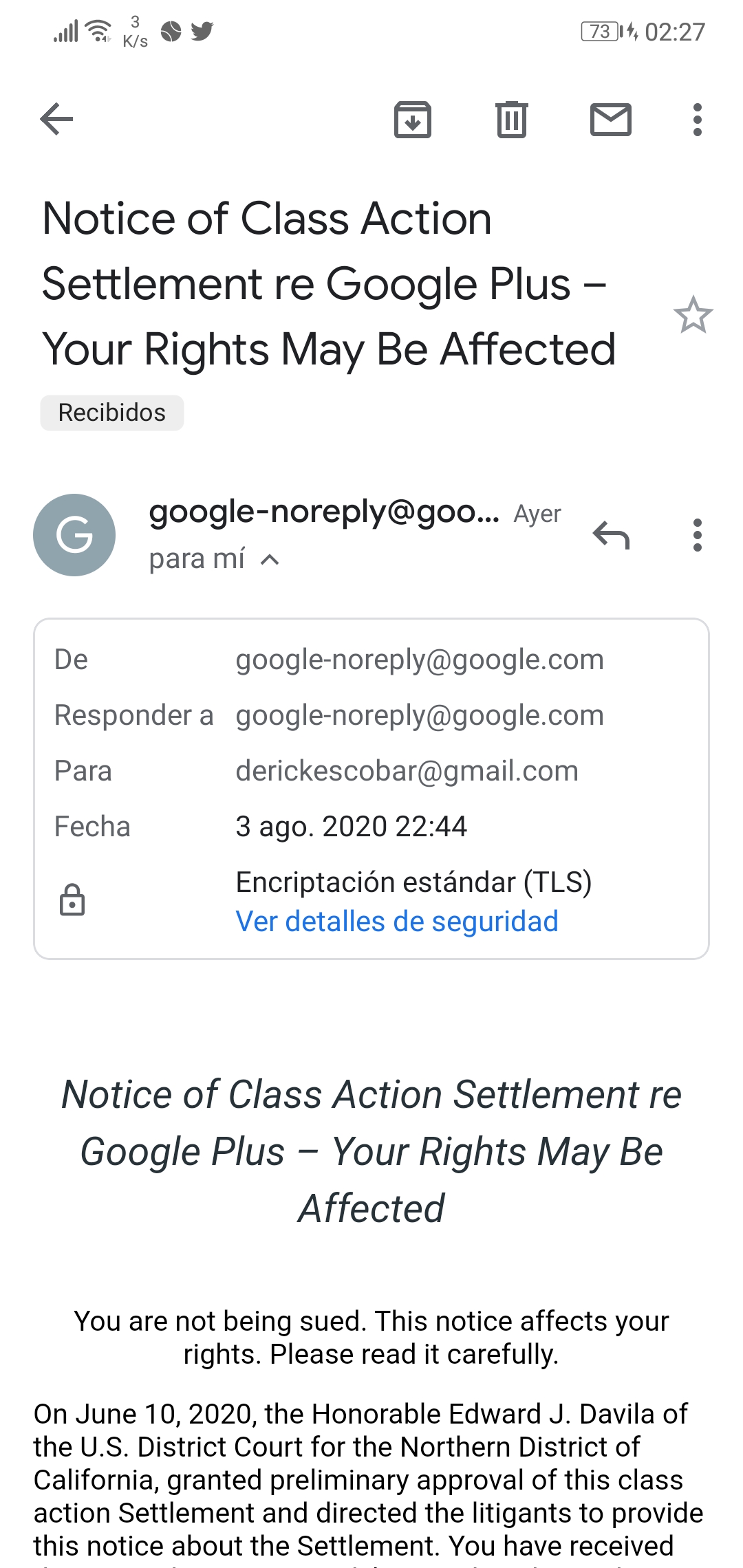The width and height of the screenshot is (743, 1568).
Task: Go back to the inbox
Action: click(x=56, y=120)
